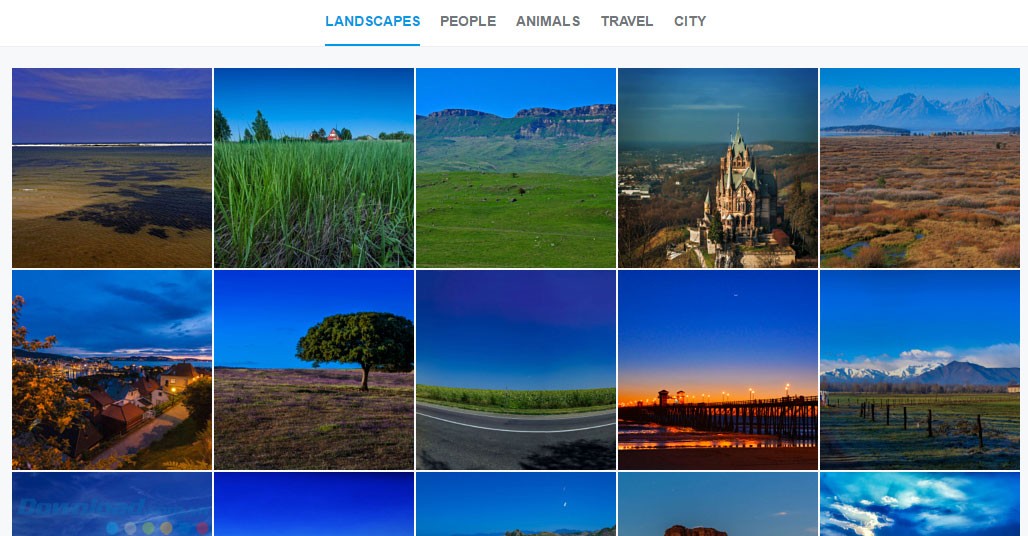View the pier at sunset photo
Screen dimensions: 1028x536
click(718, 370)
